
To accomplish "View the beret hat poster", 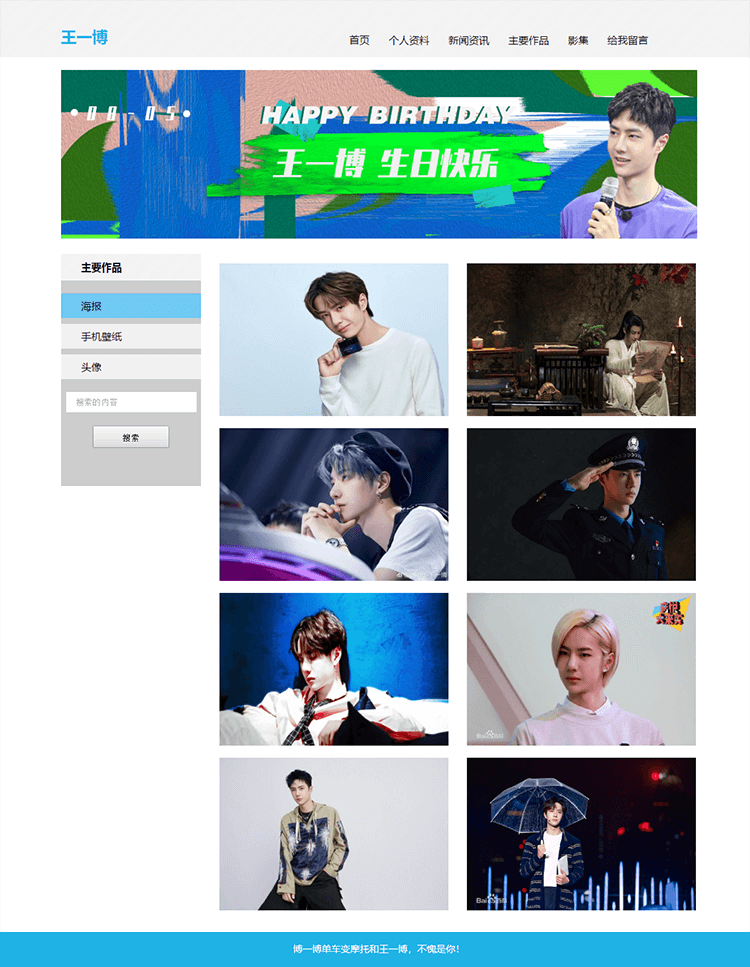I will [x=334, y=505].
